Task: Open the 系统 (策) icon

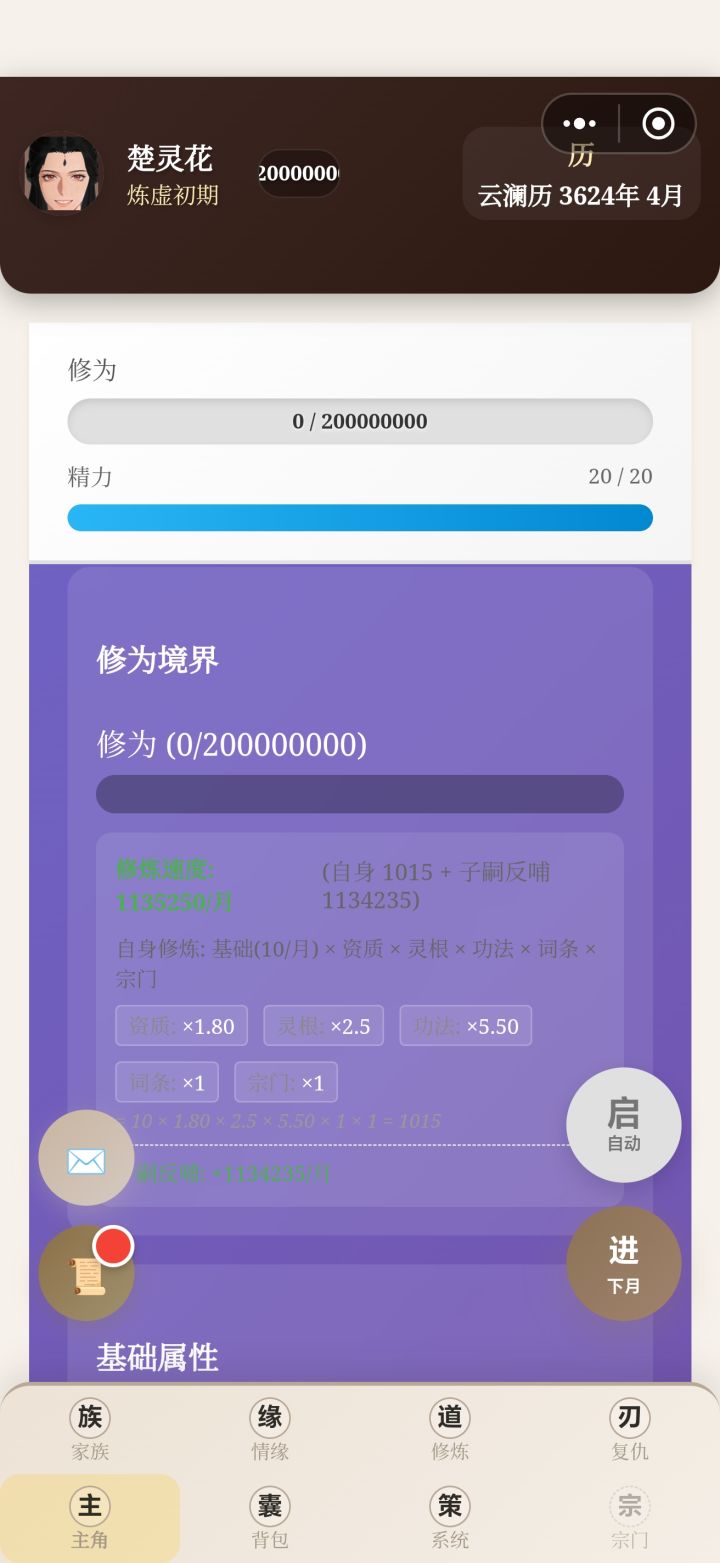Action: 449,1516
